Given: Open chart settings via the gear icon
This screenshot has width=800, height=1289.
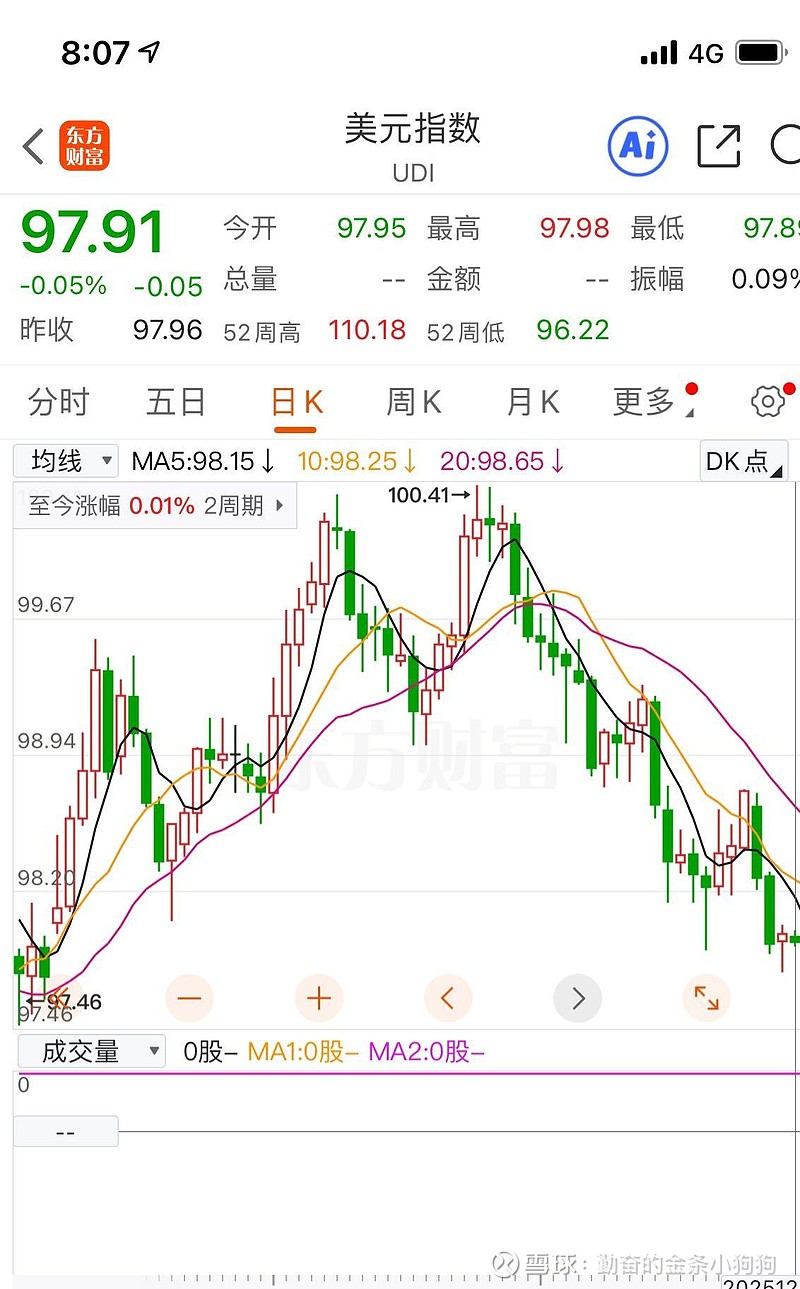Looking at the screenshot, I should point(767,399).
